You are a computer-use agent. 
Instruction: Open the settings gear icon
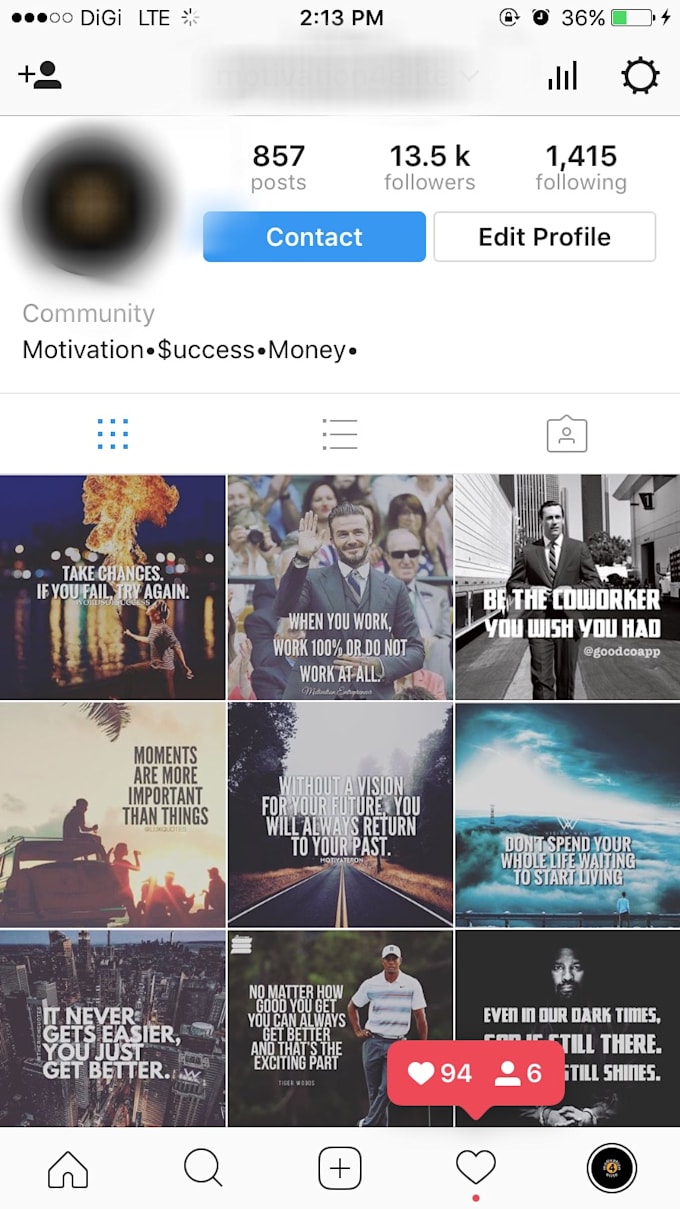click(x=640, y=76)
